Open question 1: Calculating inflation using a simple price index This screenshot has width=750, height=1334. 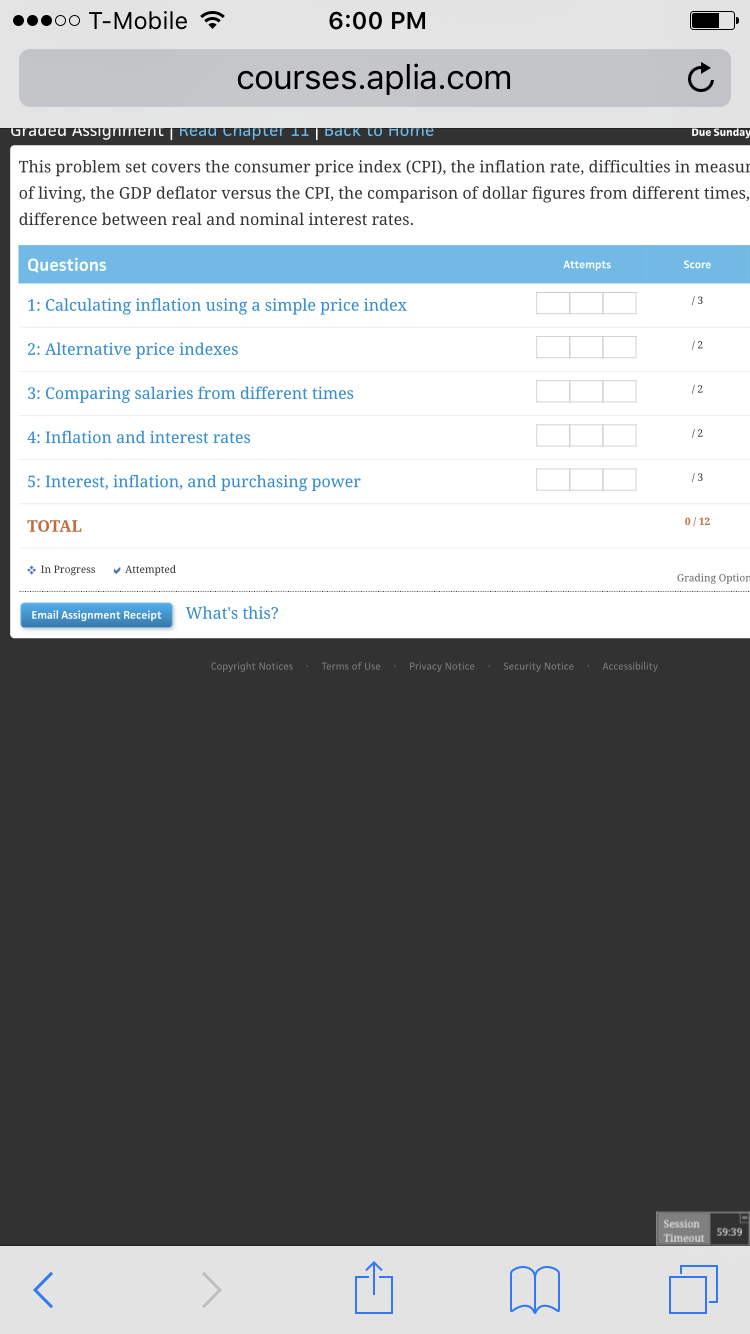(x=217, y=305)
